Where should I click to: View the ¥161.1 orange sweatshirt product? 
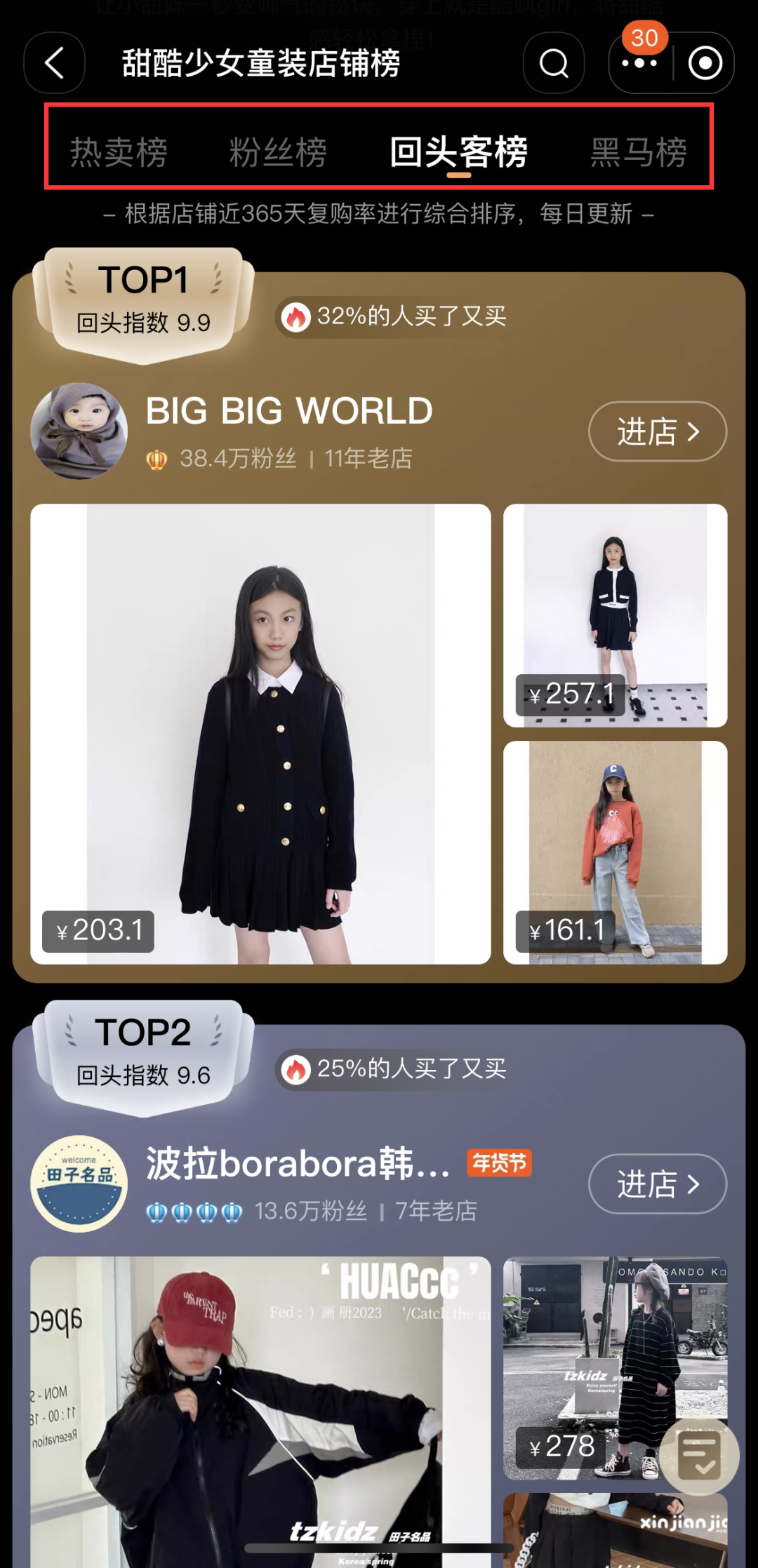tap(615, 852)
